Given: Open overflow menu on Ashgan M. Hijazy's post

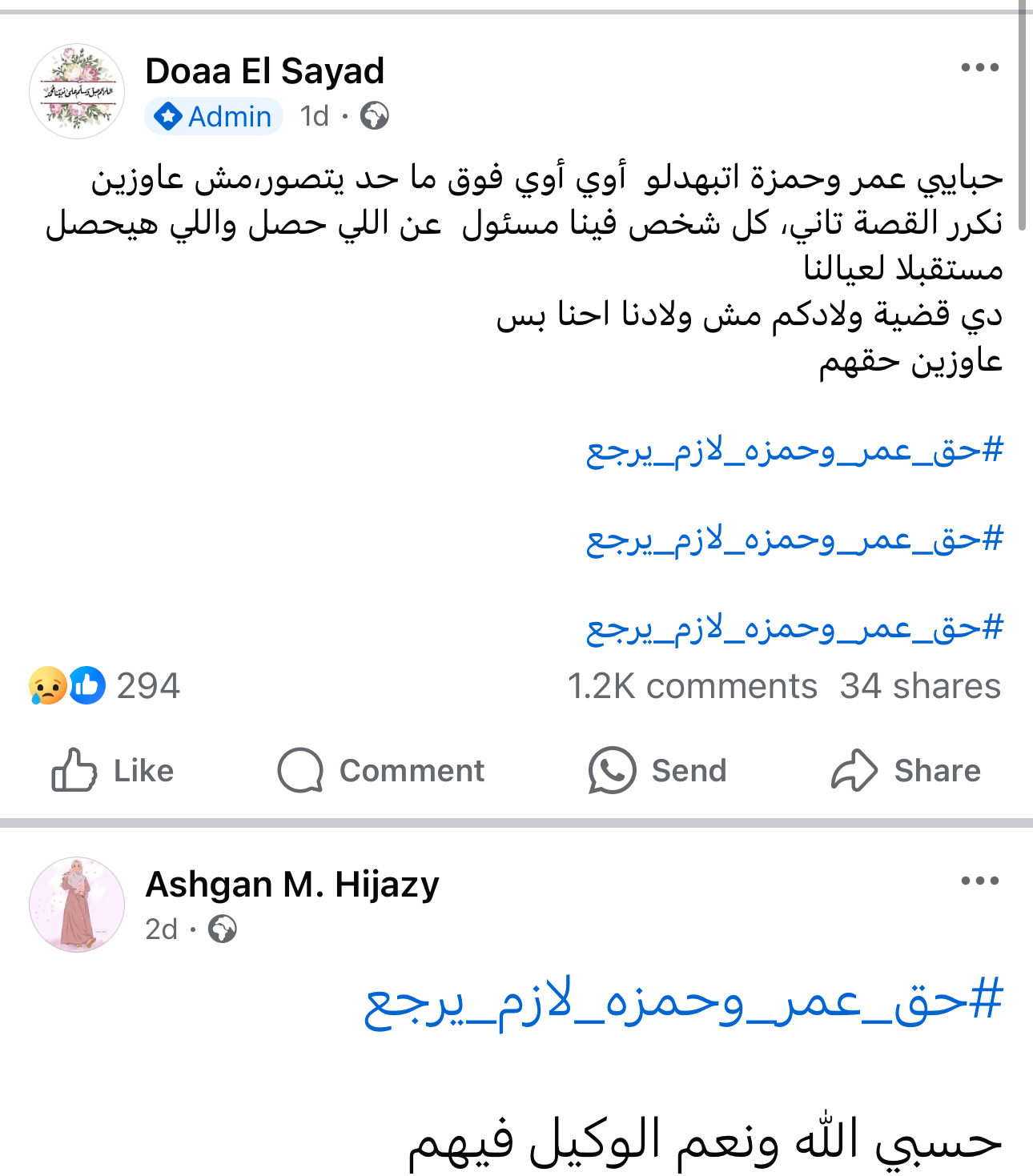Looking at the screenshot, I should click(x=979, y=881).
